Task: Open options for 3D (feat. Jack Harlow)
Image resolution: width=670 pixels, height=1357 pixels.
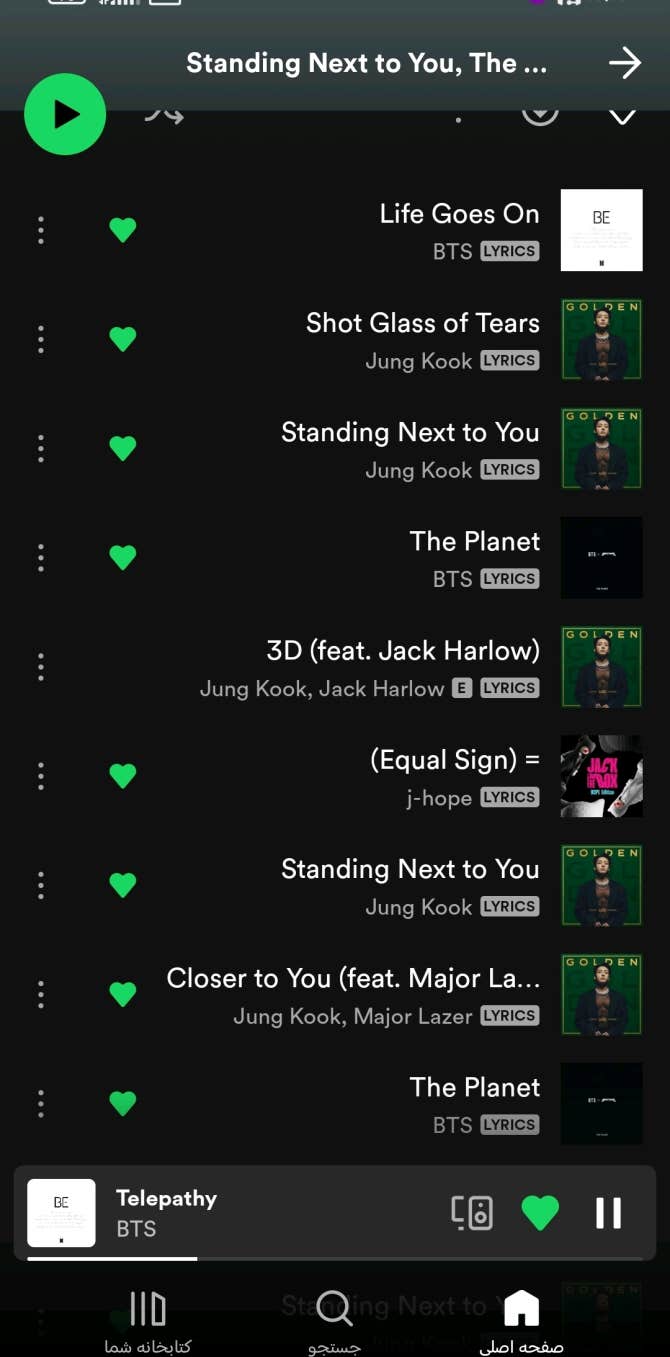Action: (41, 666)
